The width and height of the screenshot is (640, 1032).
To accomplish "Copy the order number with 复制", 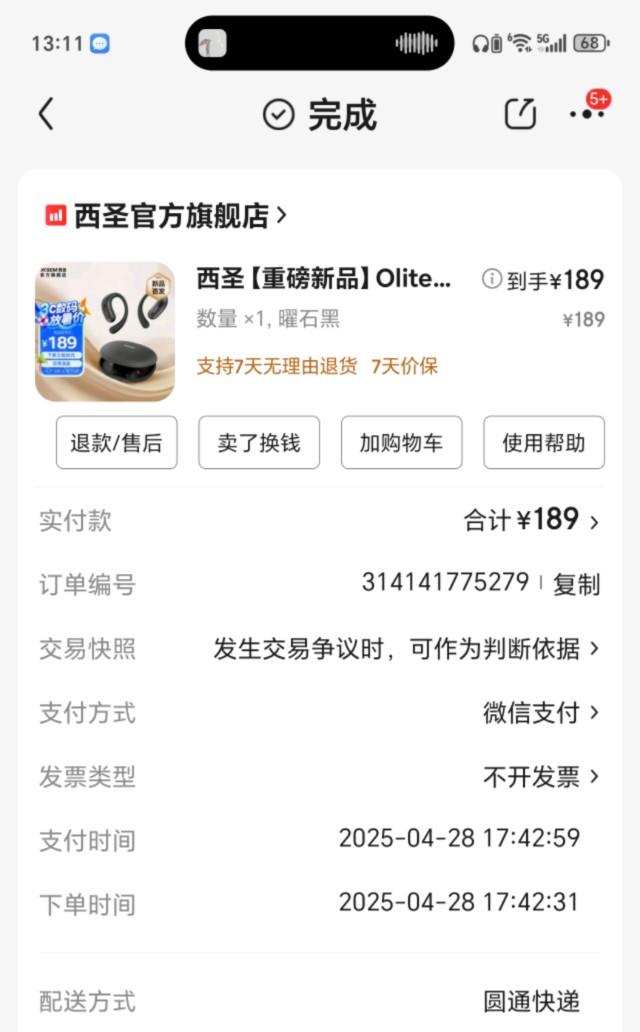I will (576, 585).
